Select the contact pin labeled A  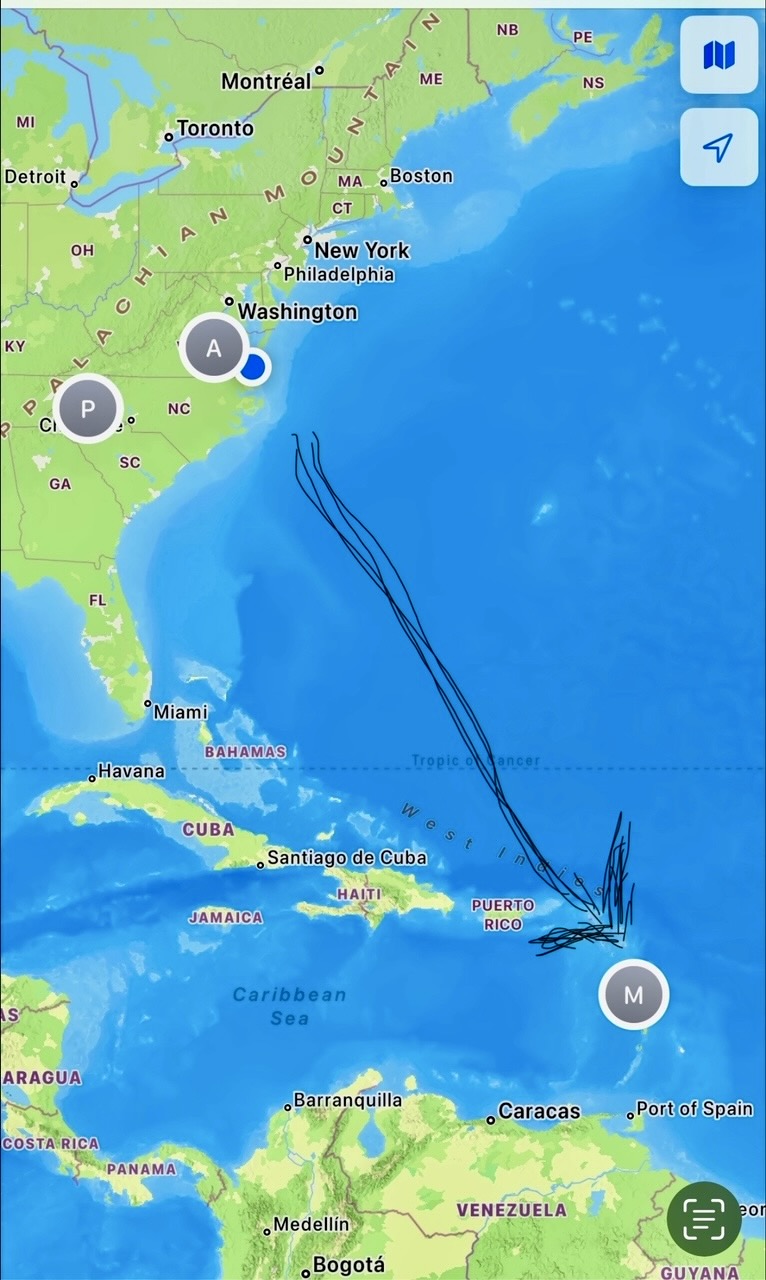point(213,348)
